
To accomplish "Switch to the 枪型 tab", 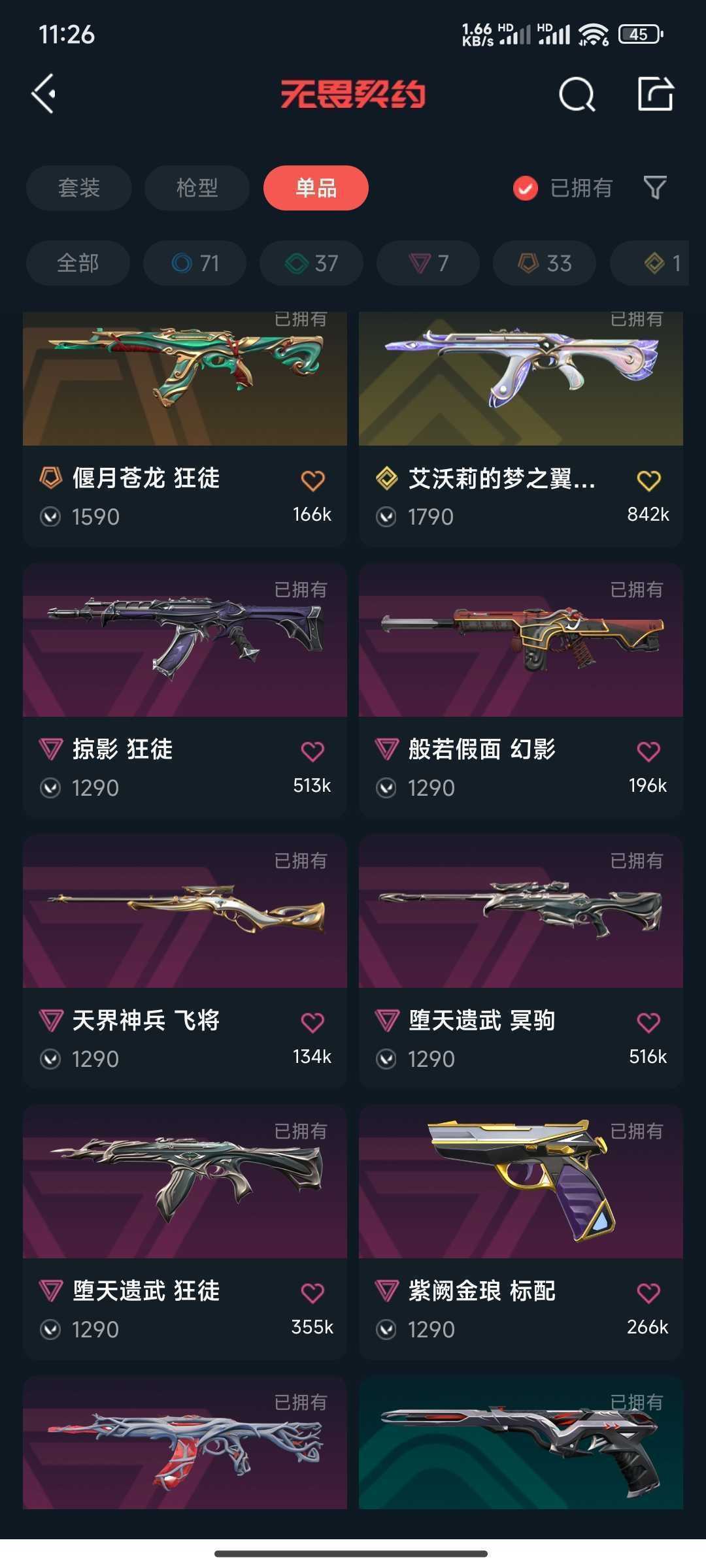I will click(197, 188).
